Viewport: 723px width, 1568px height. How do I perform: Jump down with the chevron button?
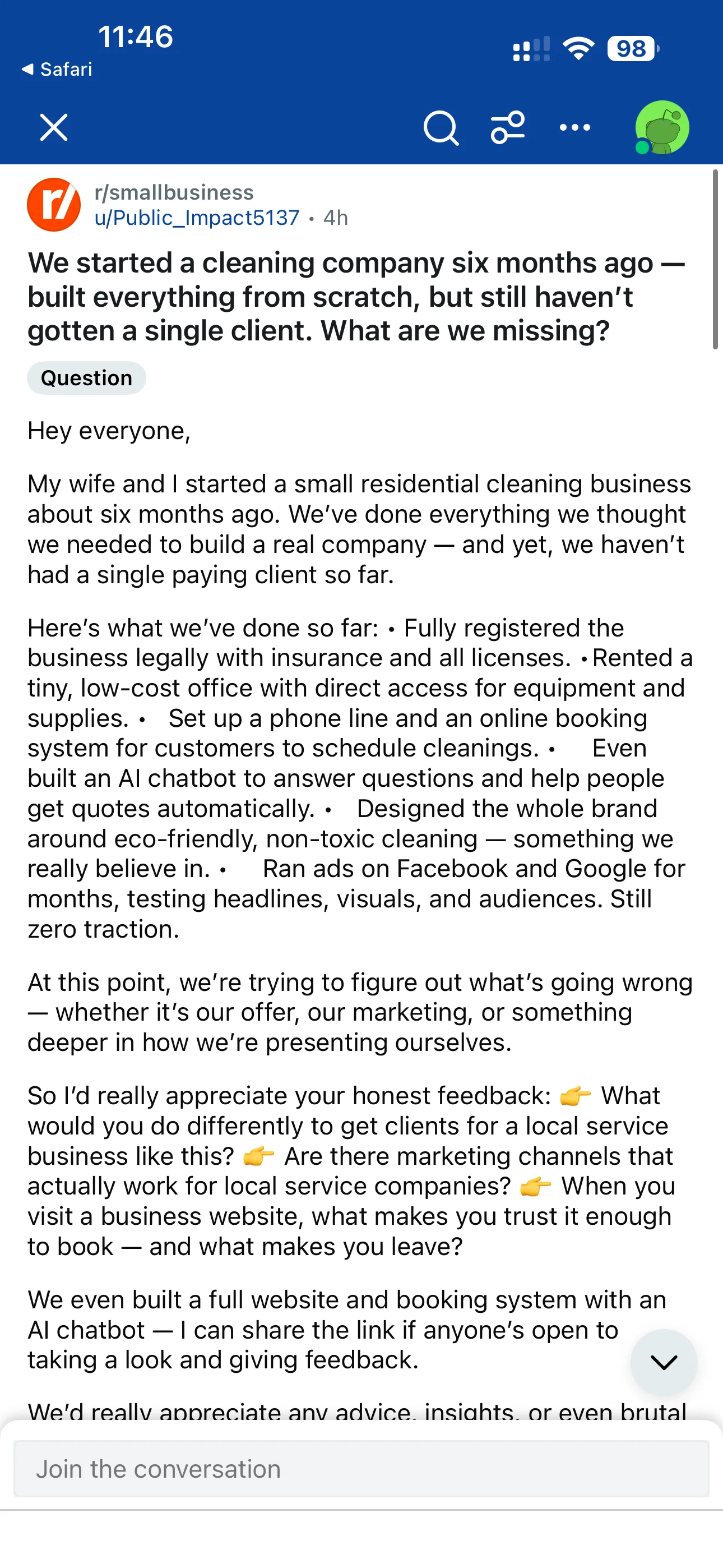tap(664, 1362)
